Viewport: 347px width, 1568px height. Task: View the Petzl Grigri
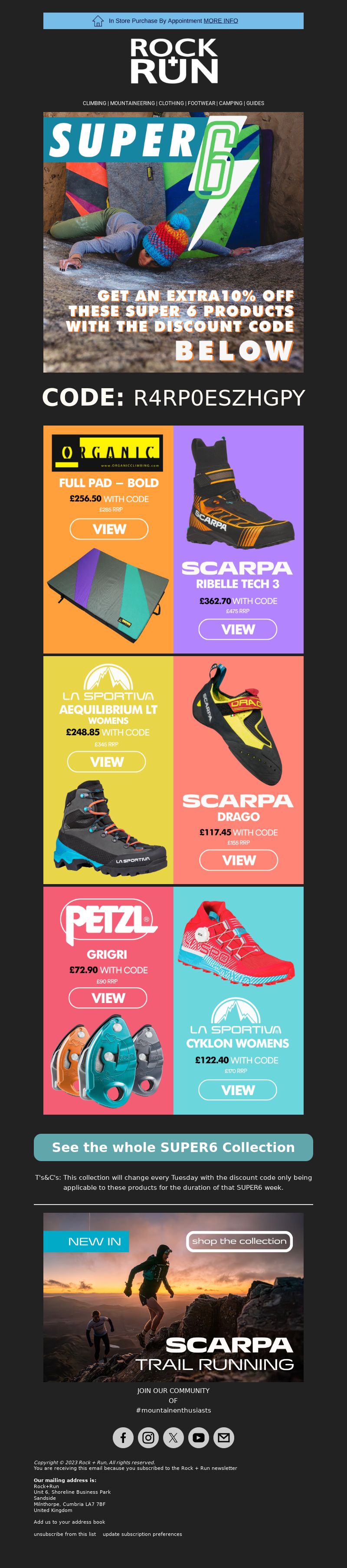[108, 998]
